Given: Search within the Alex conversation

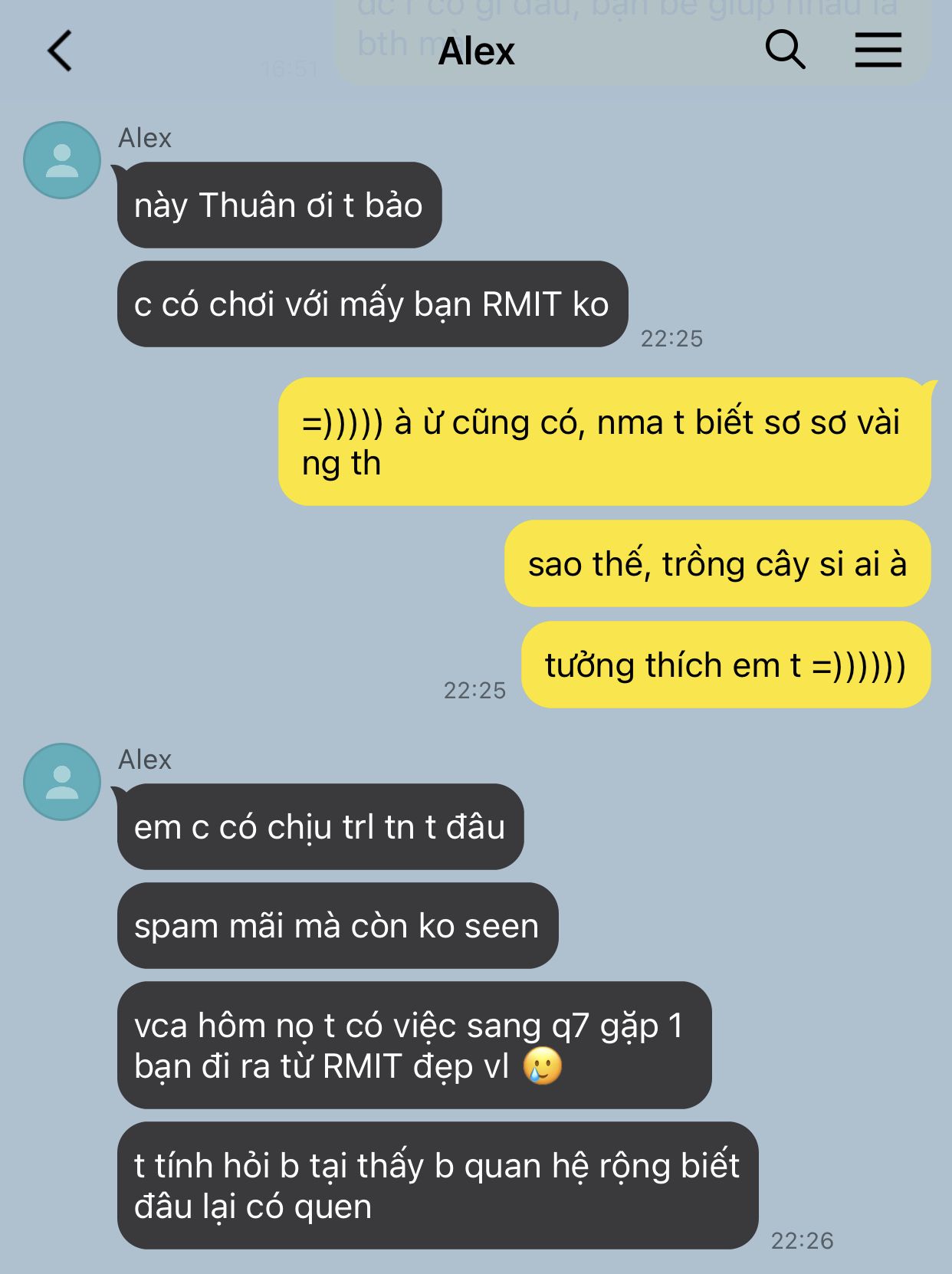Looking at the screenshot, I should (785, 51).
